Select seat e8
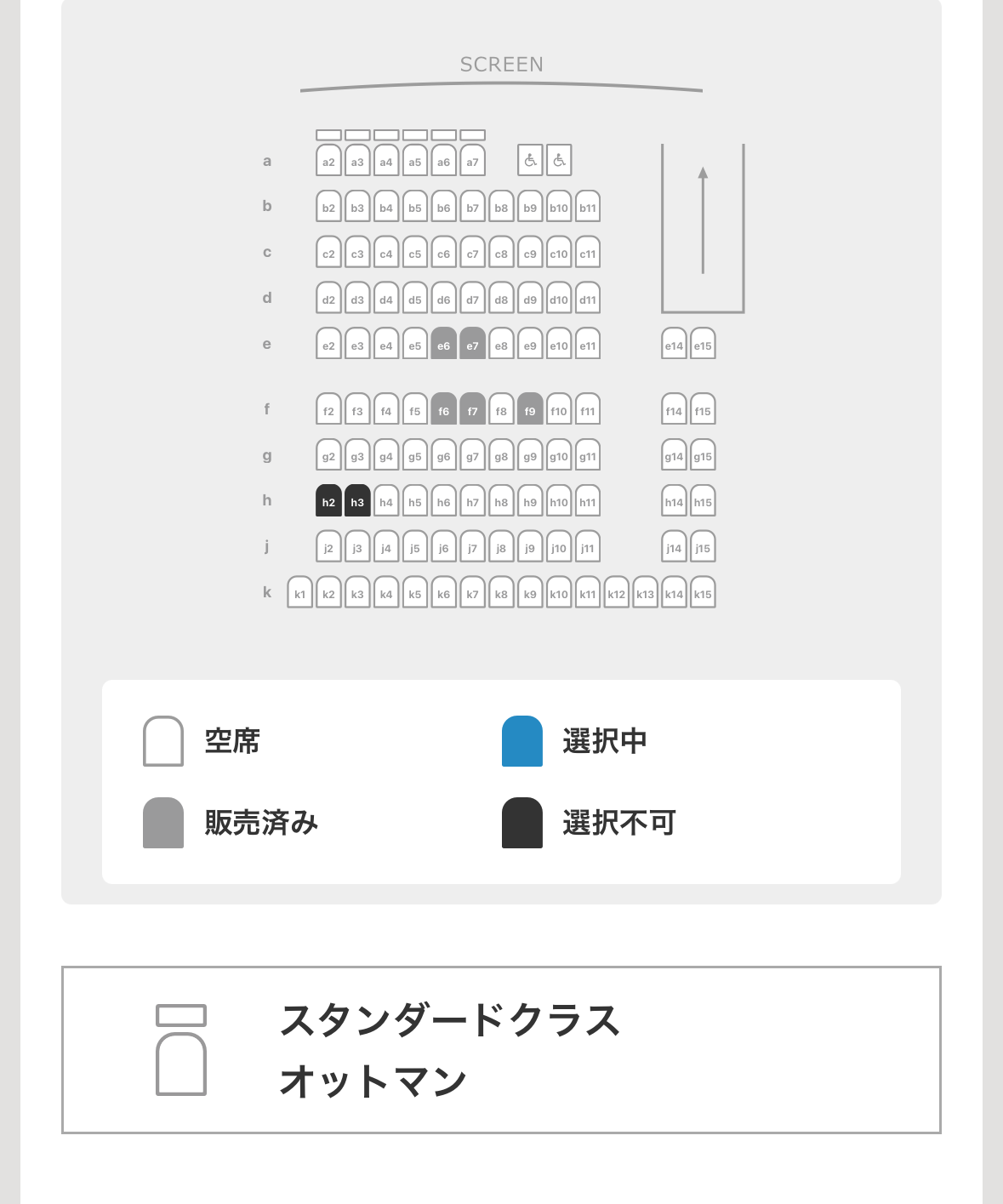 pos(501,345)
